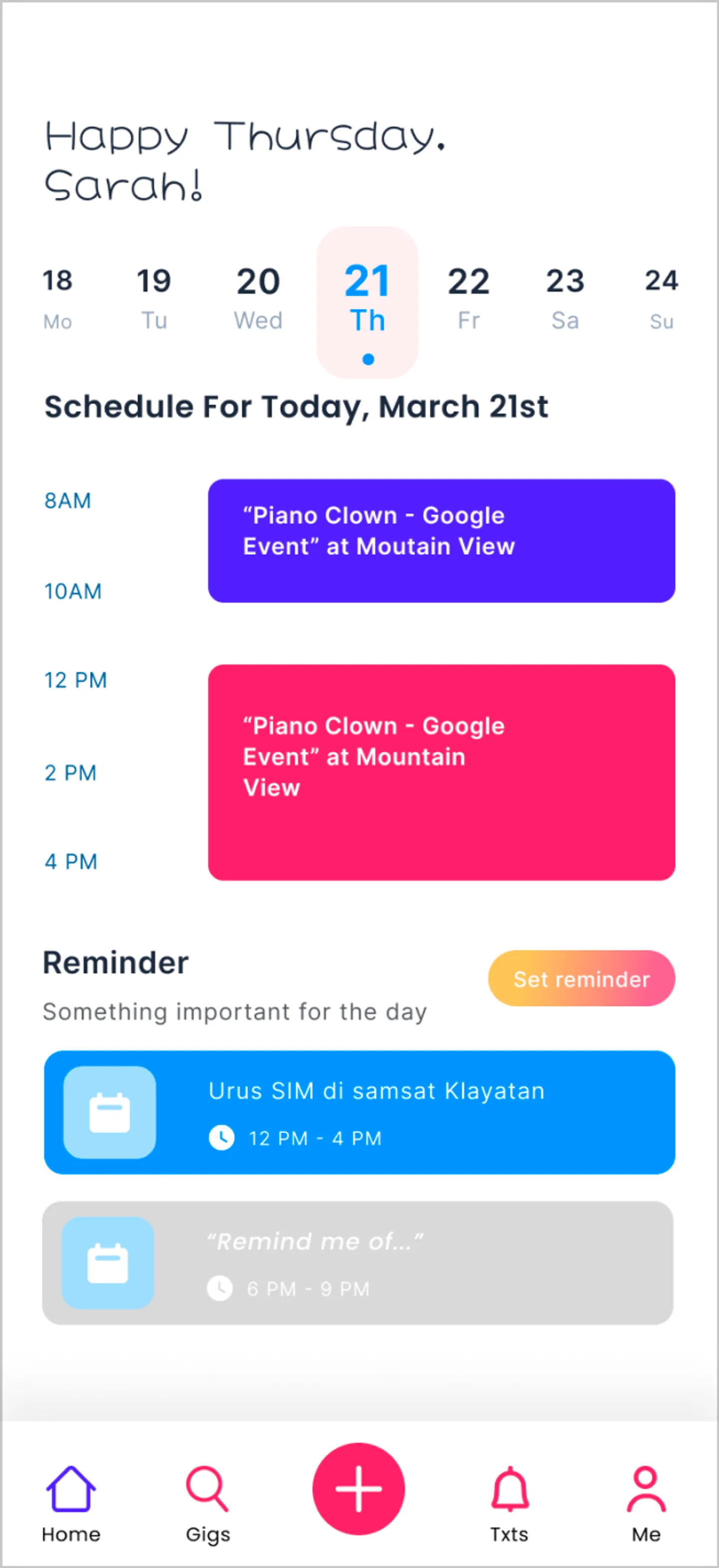Select Friday the 22nd
This screenshot has height=1568, width=719.
click(468, 298)
